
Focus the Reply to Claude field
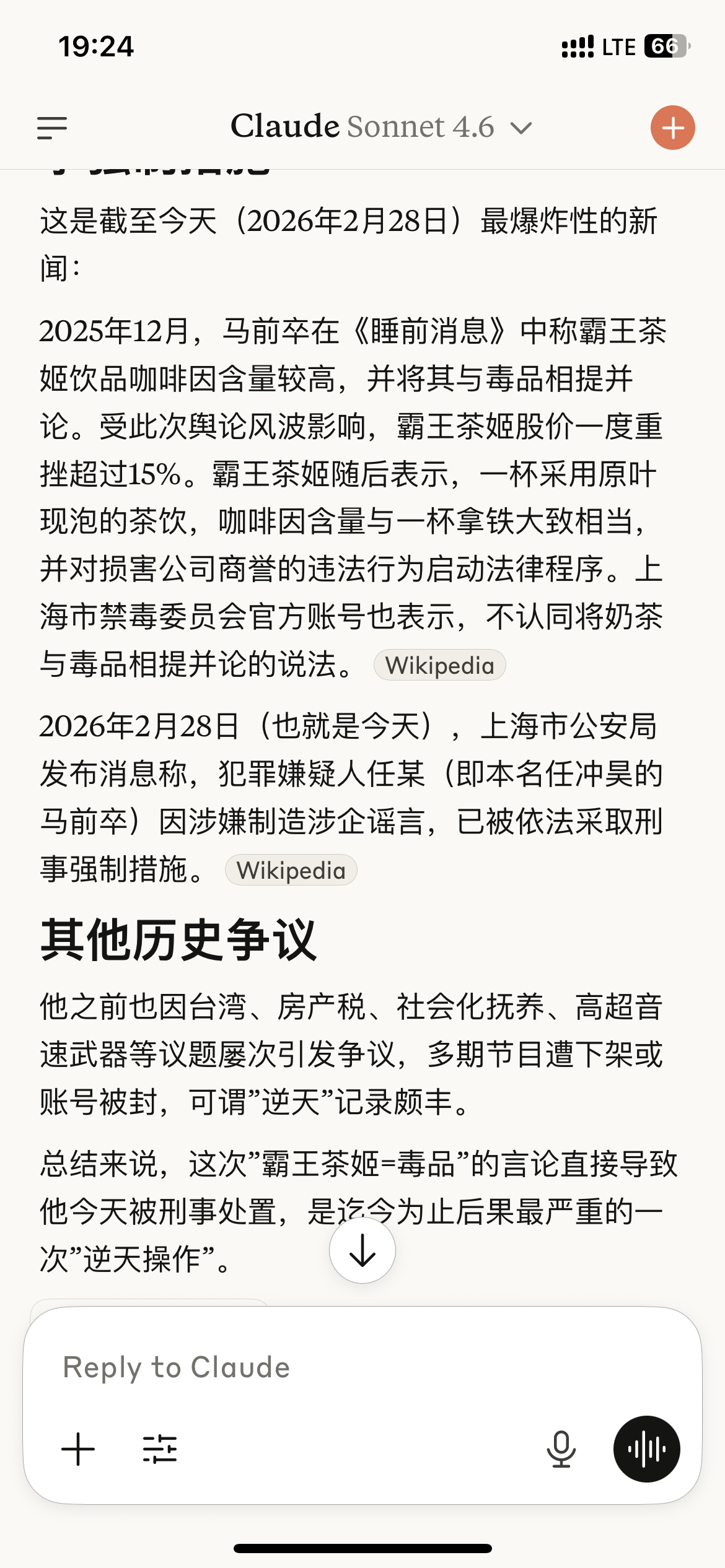point(362,1367)
